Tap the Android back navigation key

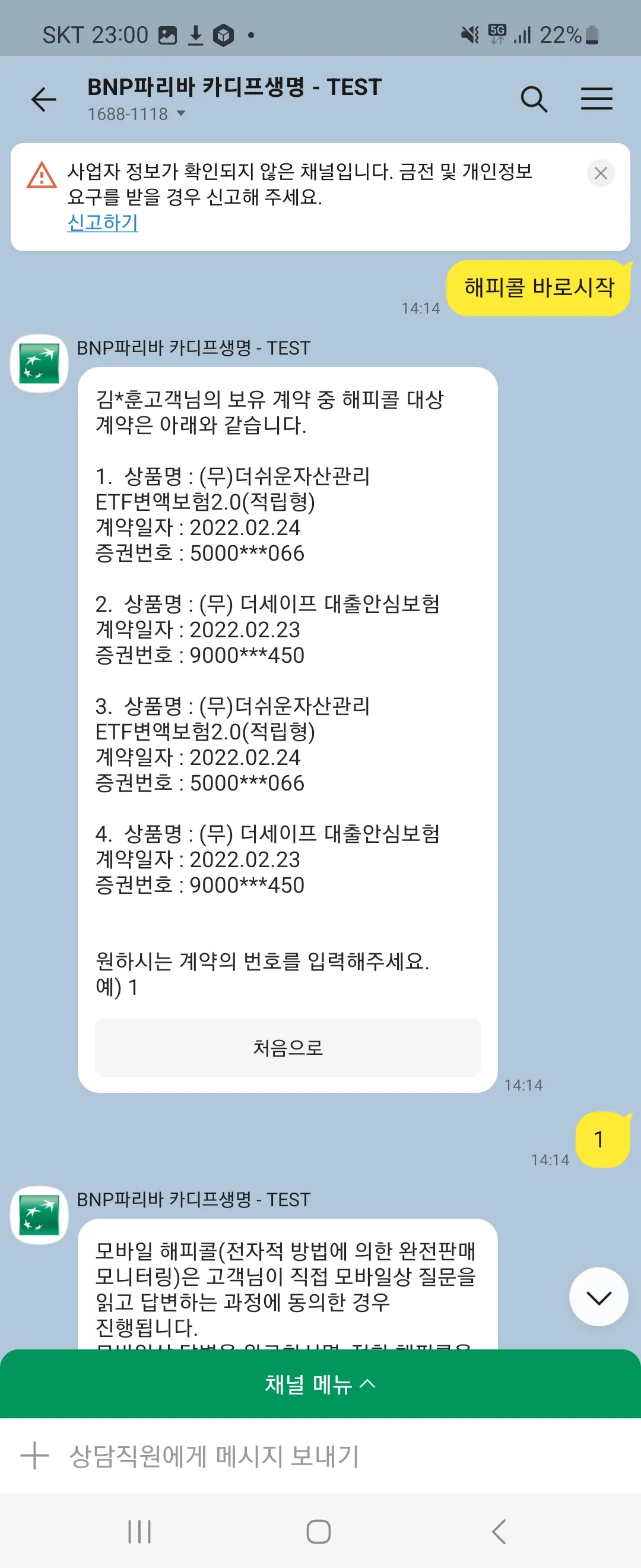point(499,1533)
